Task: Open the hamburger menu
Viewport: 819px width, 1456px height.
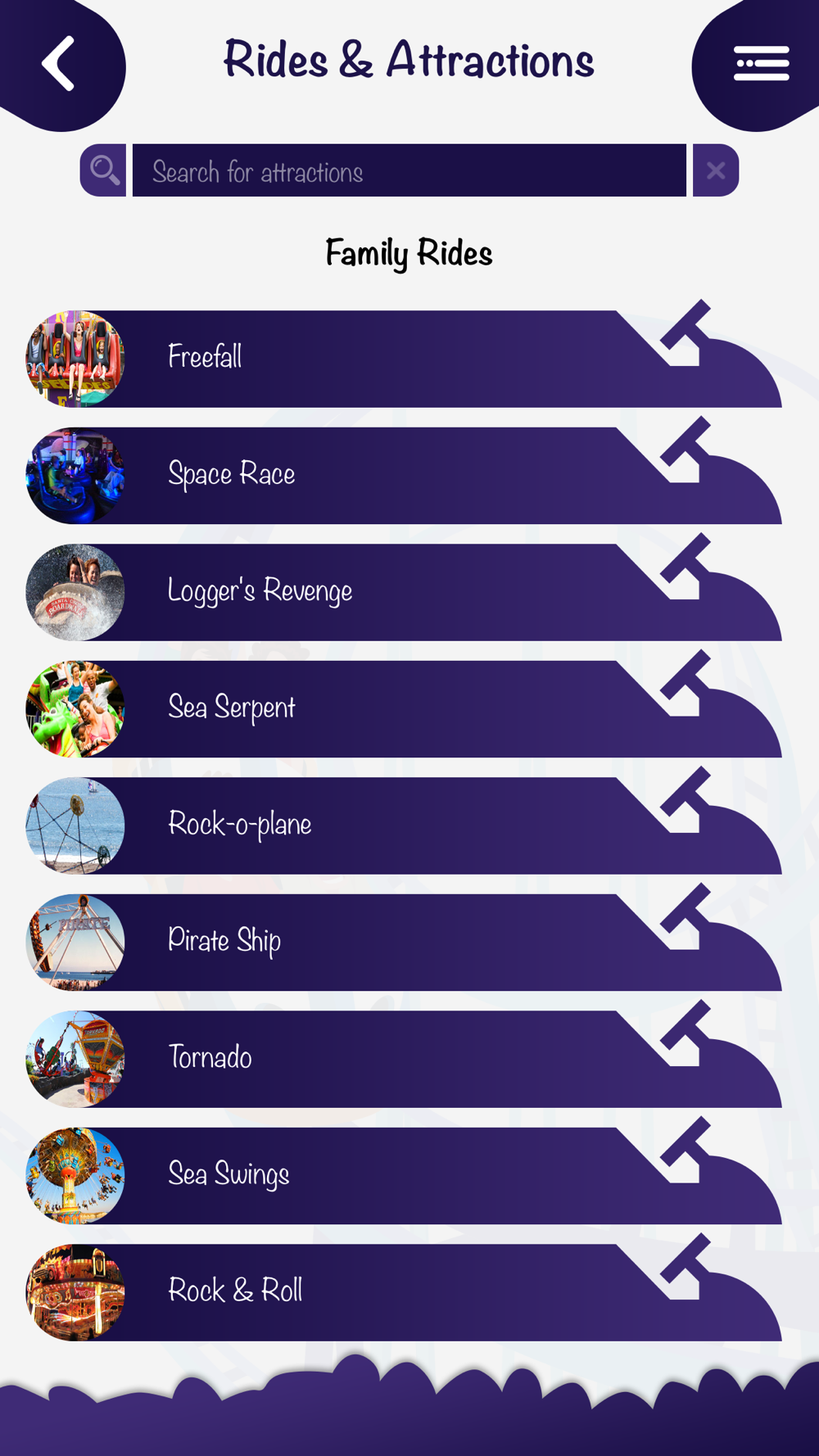Action: pos(761,64)
